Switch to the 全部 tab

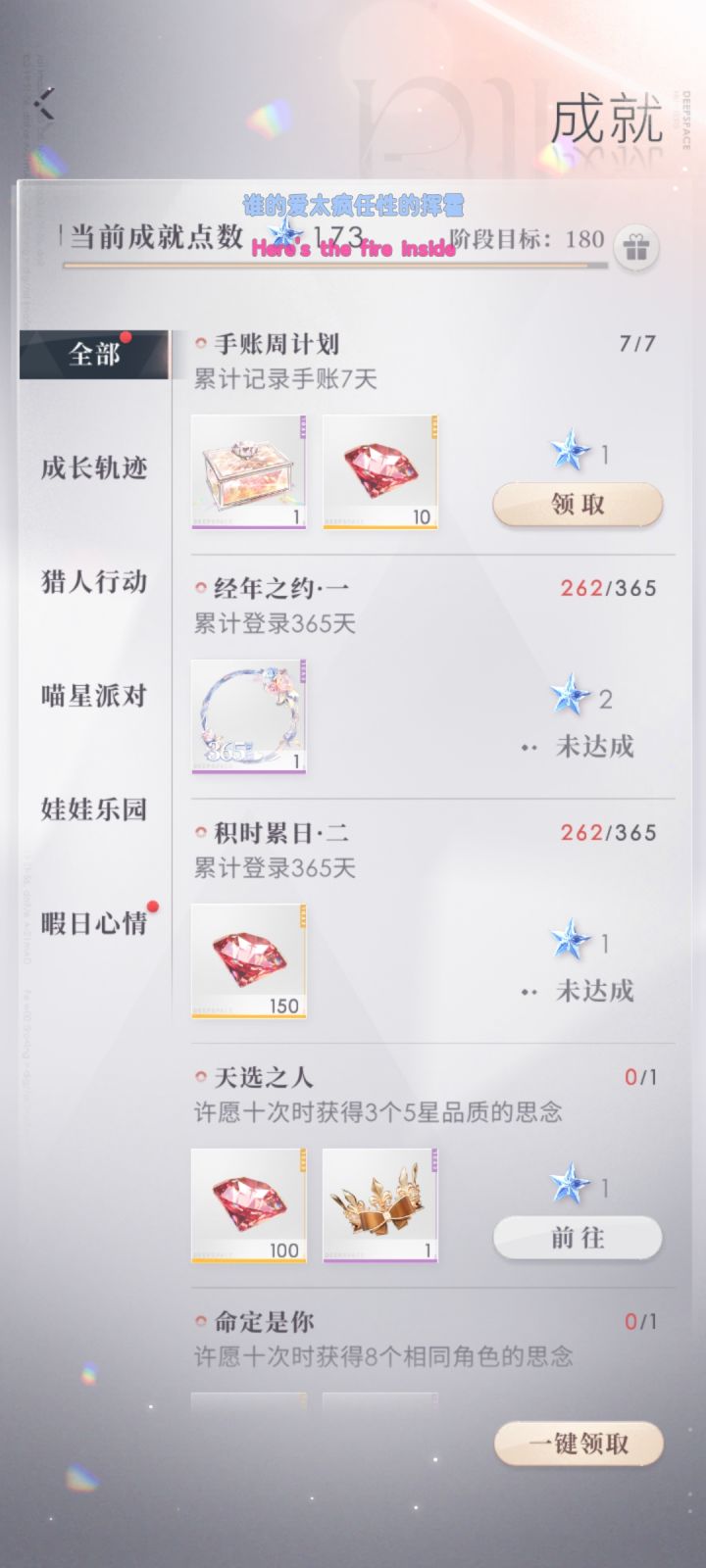click(95, 354)
